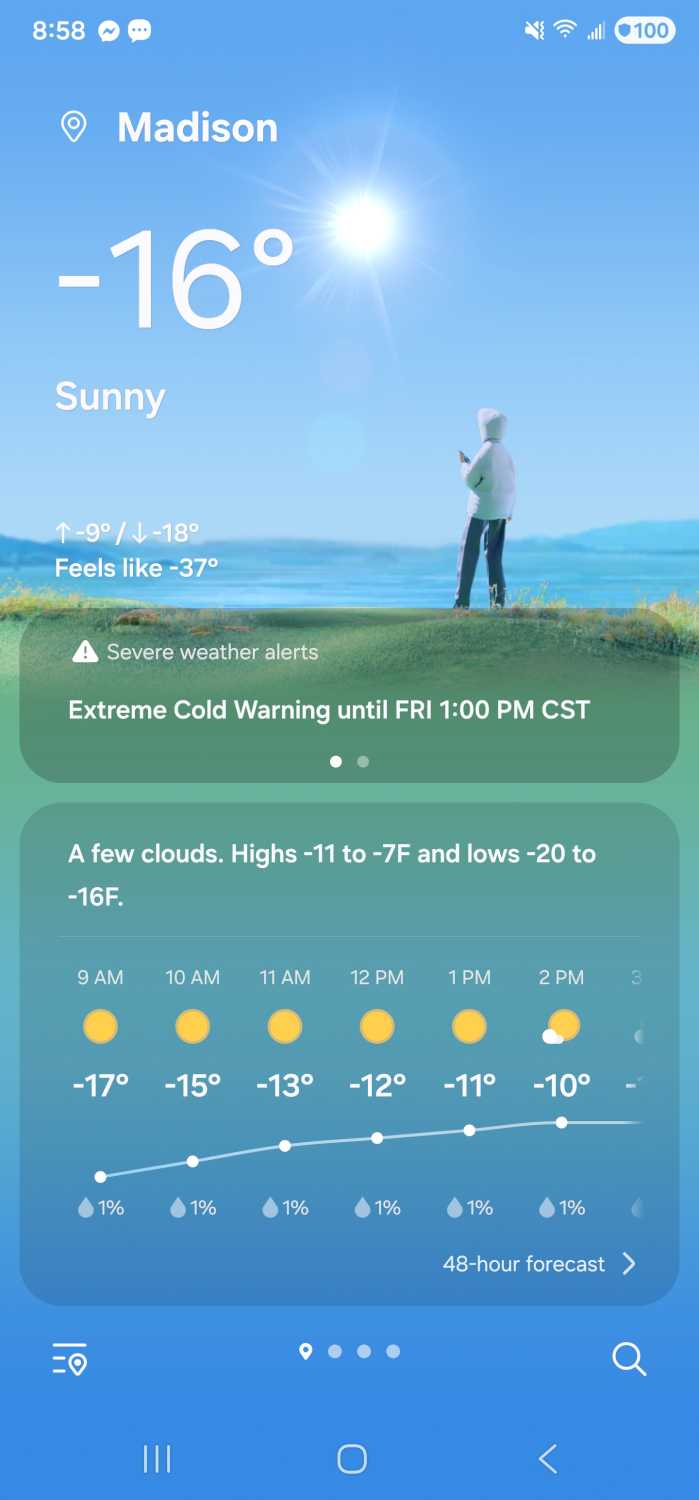699x1500 pixels.
Task: Open the saved locations list icon
Action: tap(70, 1359)
